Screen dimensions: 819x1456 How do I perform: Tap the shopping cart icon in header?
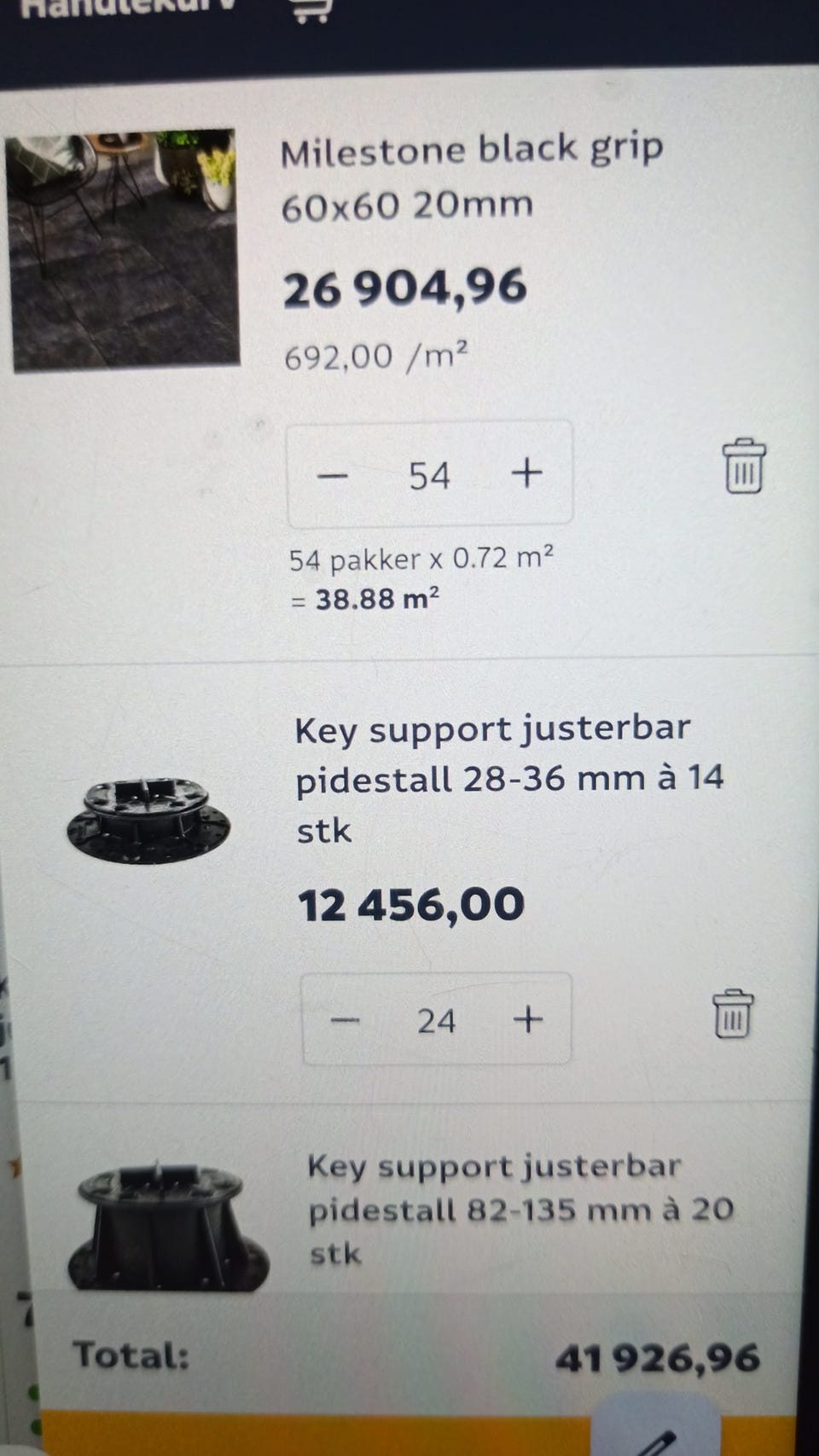[x=311, y=10]
